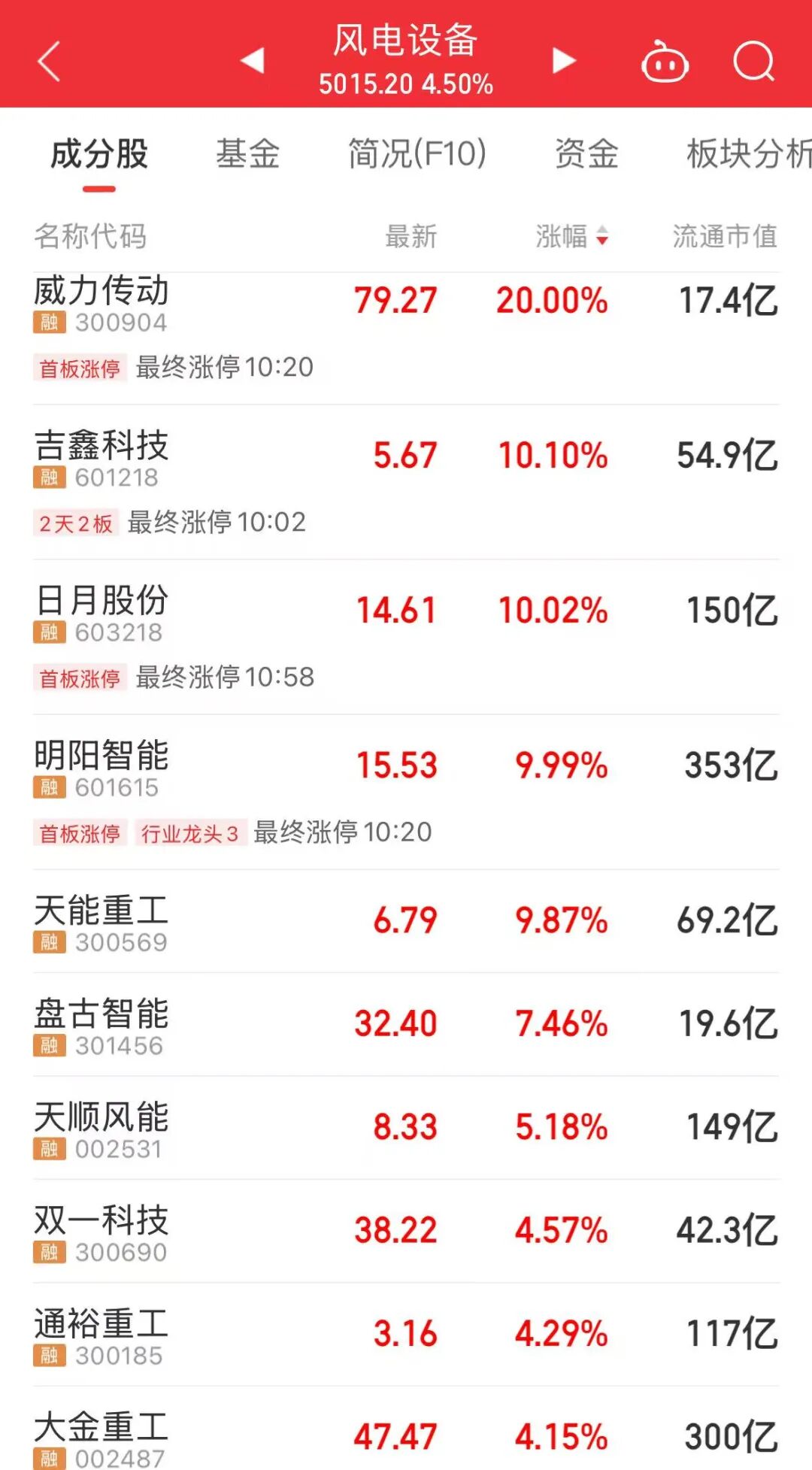The height and width of the screenshot is (1470, 812).
Task: Sort the list by 最新 price
Action: (x=411, y=237)
